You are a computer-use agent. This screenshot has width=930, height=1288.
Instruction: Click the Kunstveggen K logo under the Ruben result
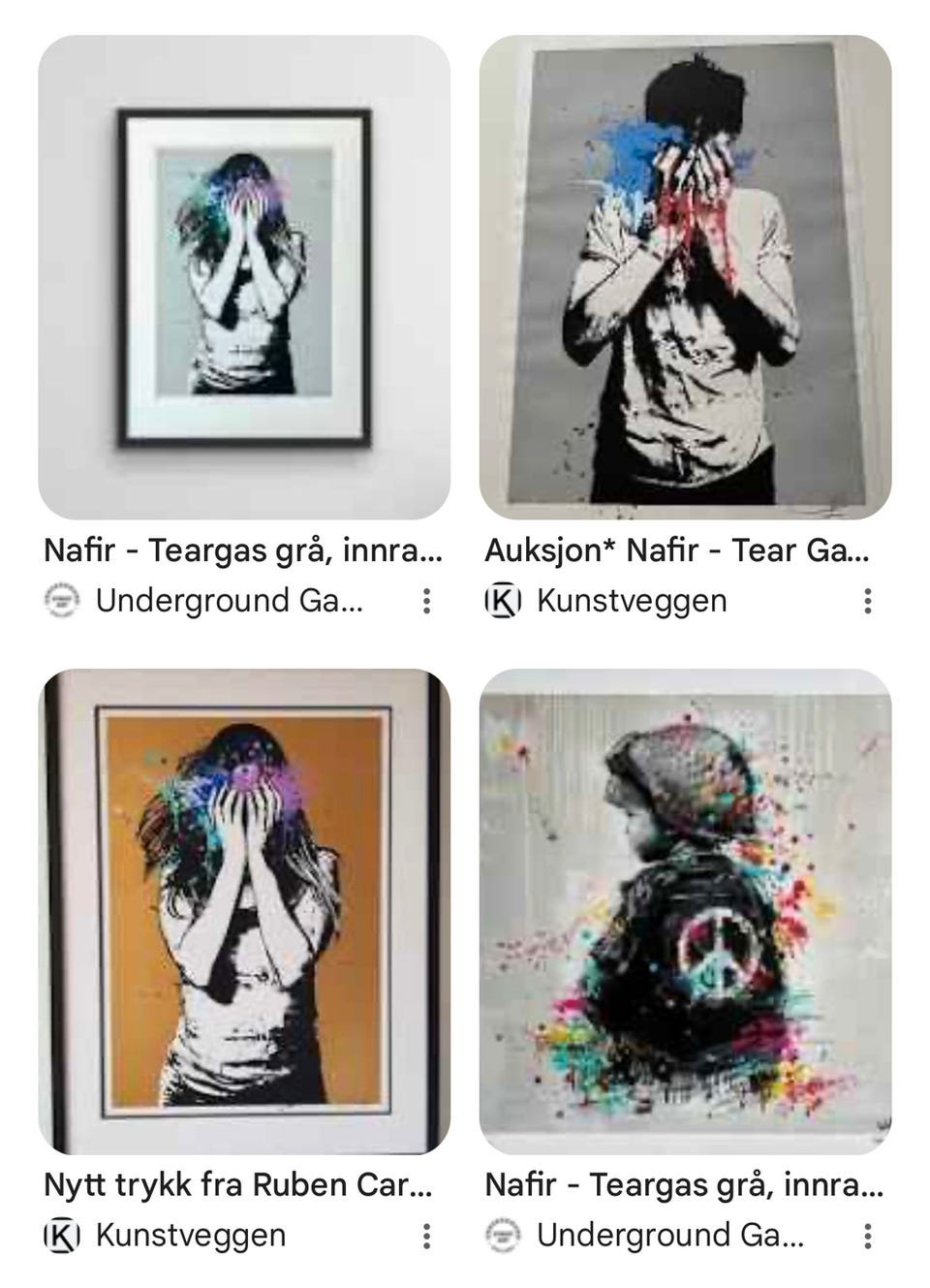coord(62,1235)
